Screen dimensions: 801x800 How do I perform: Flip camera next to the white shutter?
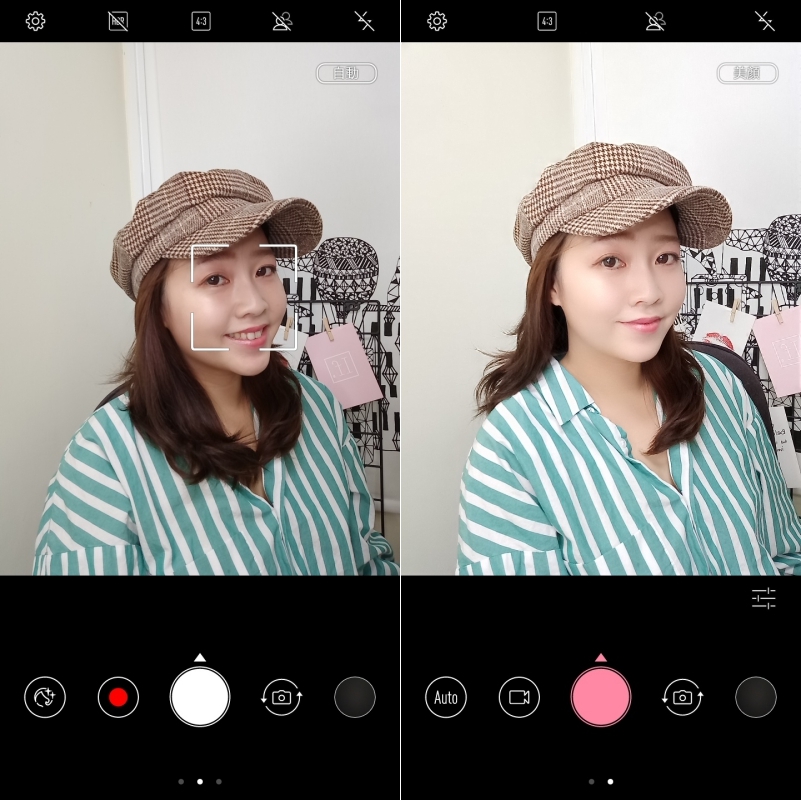point(282,697)
